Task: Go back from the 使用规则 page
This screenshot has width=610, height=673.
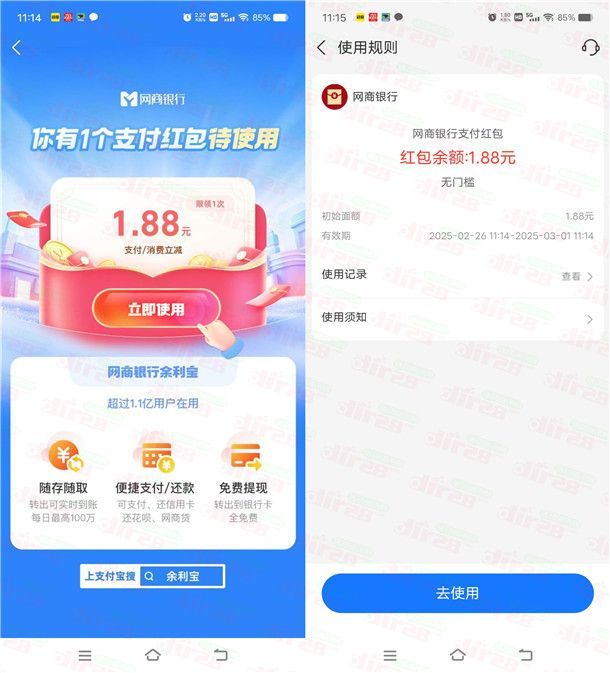Action: 321,47
